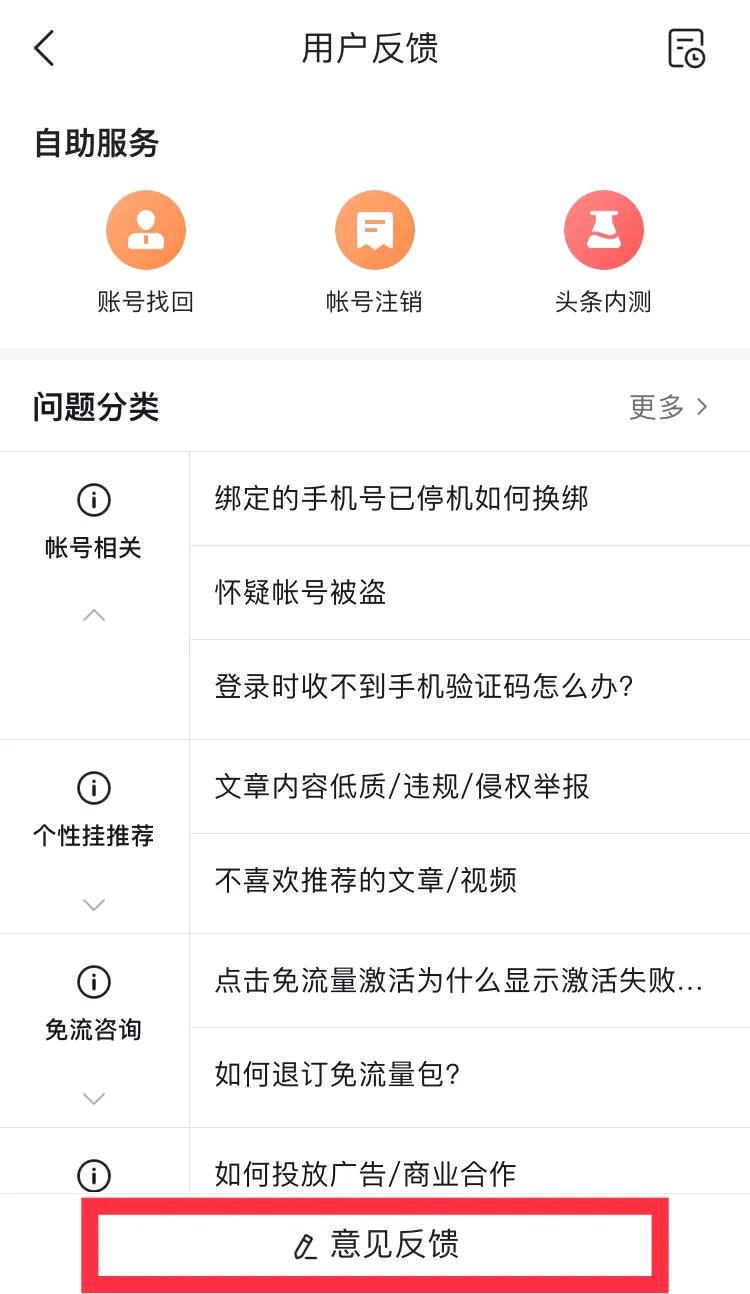
Task: Tap the info icon above 免流咨询
Action: (93, 982)
